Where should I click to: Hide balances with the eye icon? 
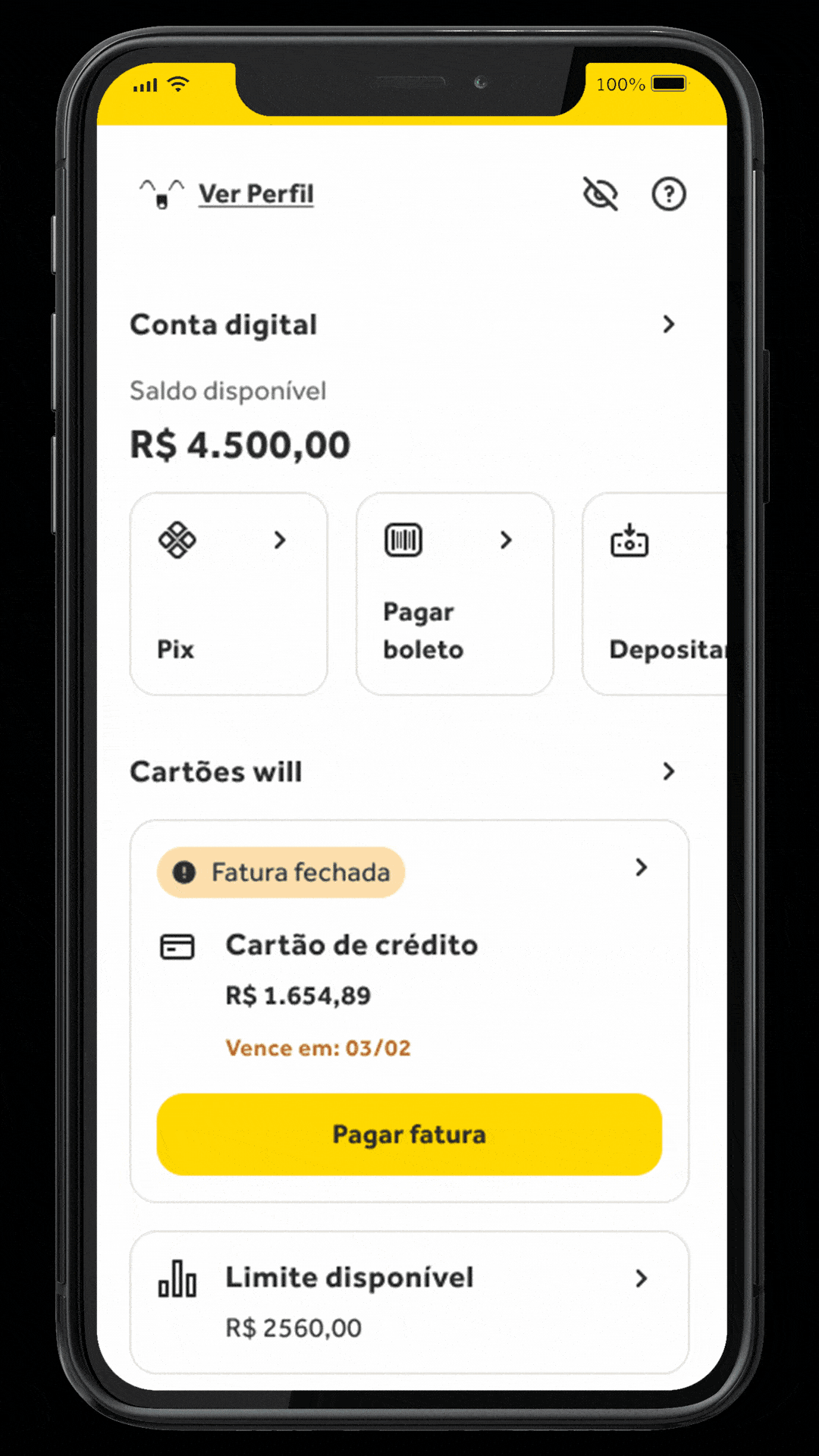pyautogui.click(x=600, y=194)
